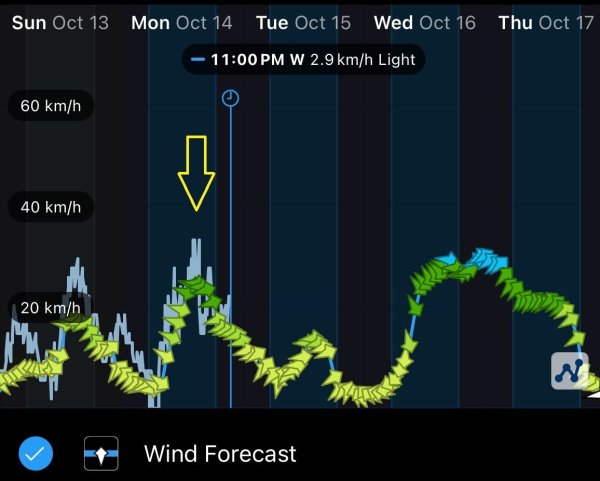Uncheck the Wind Forecast blue checkmark
The width and height of the screenshot is (600, 481).
point(37,453)
